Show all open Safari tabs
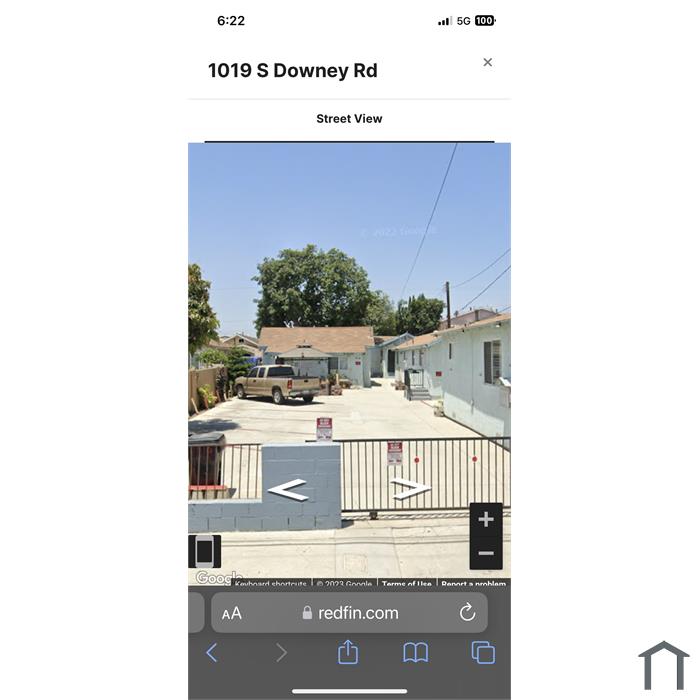 (483, 653)
